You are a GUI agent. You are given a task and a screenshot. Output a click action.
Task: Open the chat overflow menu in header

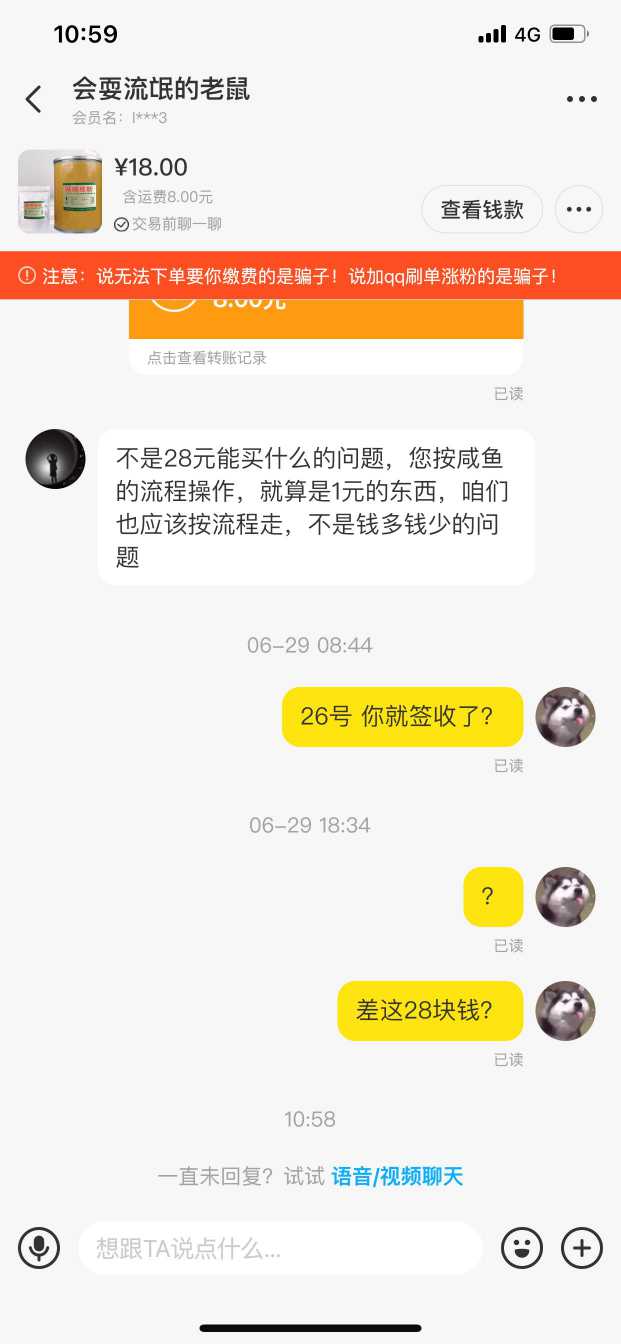pyautogui.click(x=581, y=99)
